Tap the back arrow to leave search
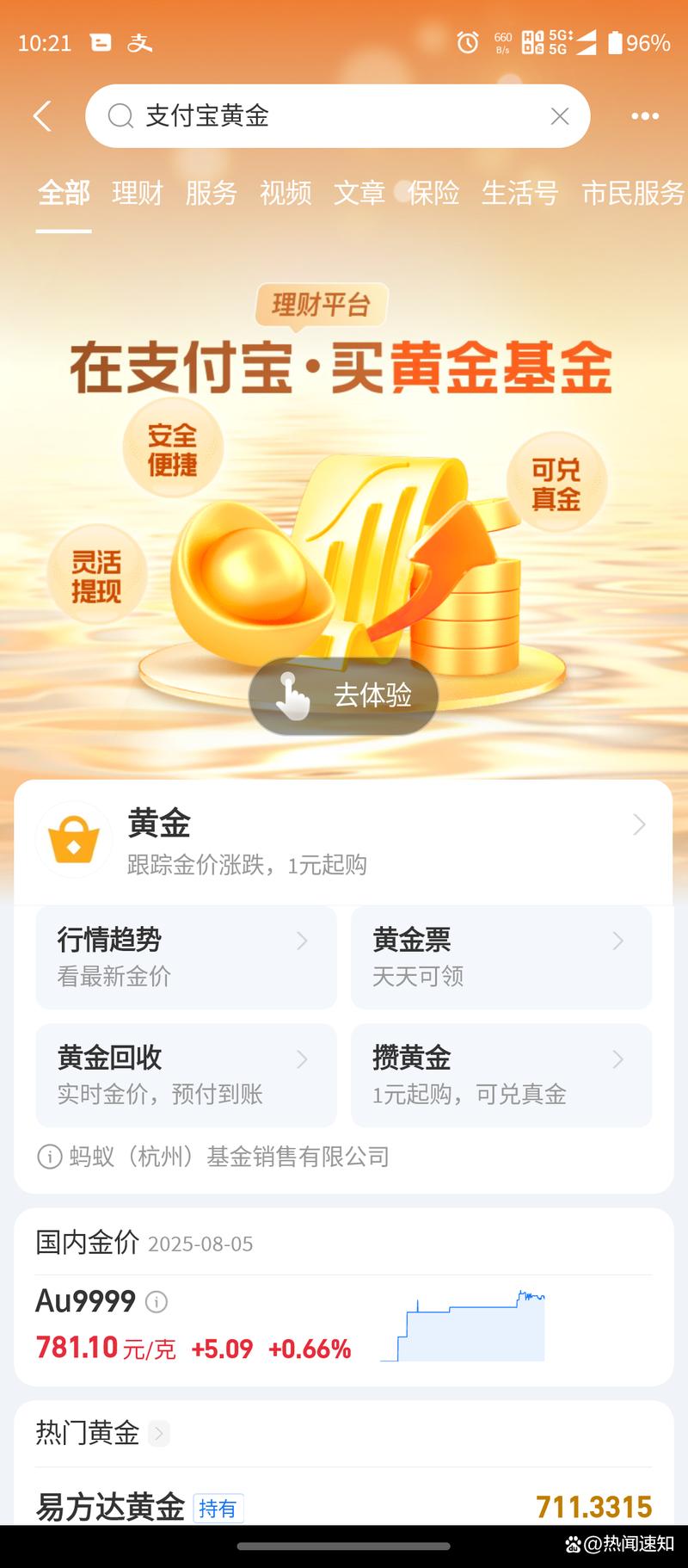 (x=42, y=115)
